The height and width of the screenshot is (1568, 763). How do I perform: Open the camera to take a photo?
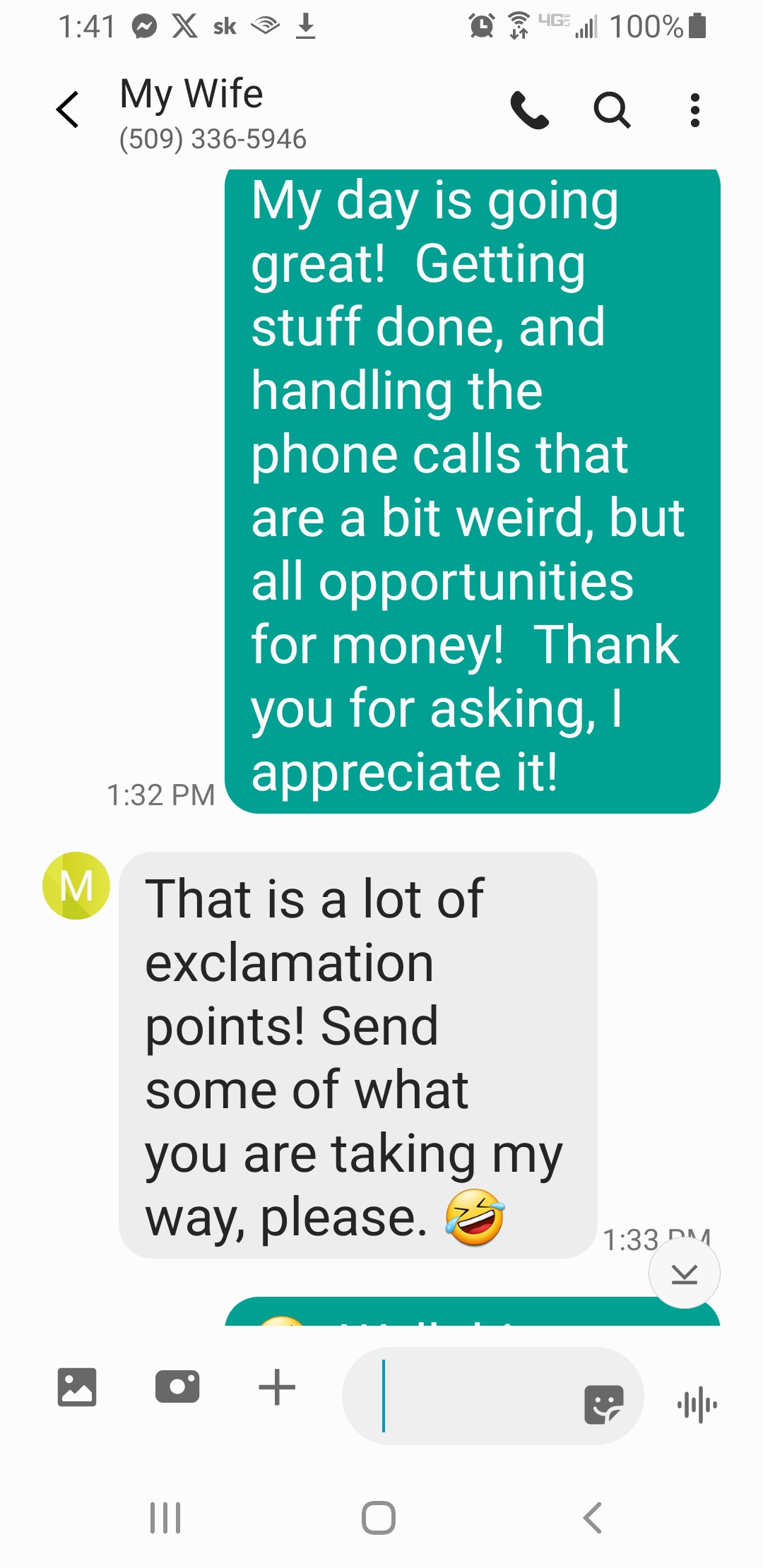pyautogui.click(x=177, y=1387)
